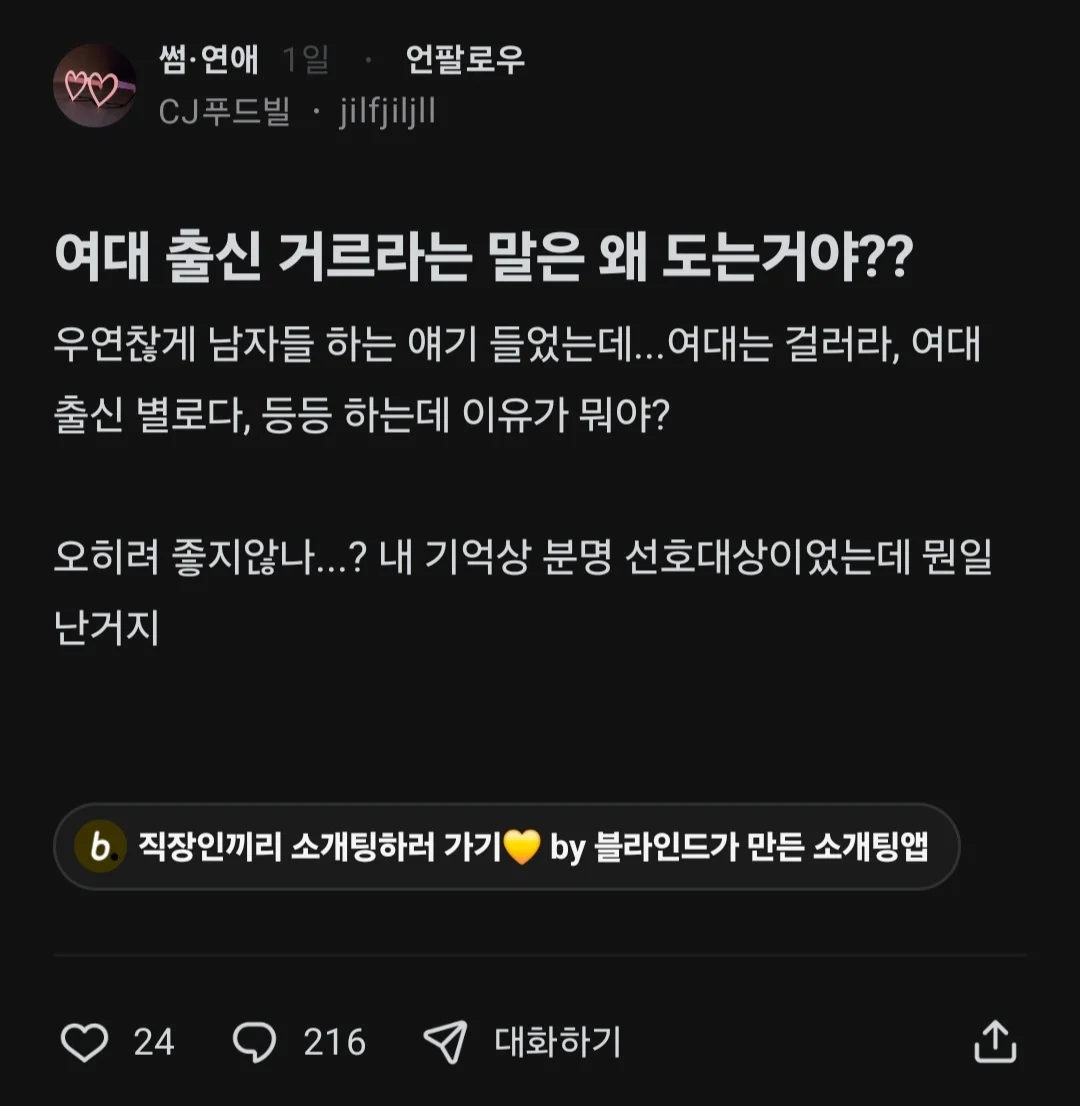Tap 언팔로우 to unfollow the topic

(465, 61)
